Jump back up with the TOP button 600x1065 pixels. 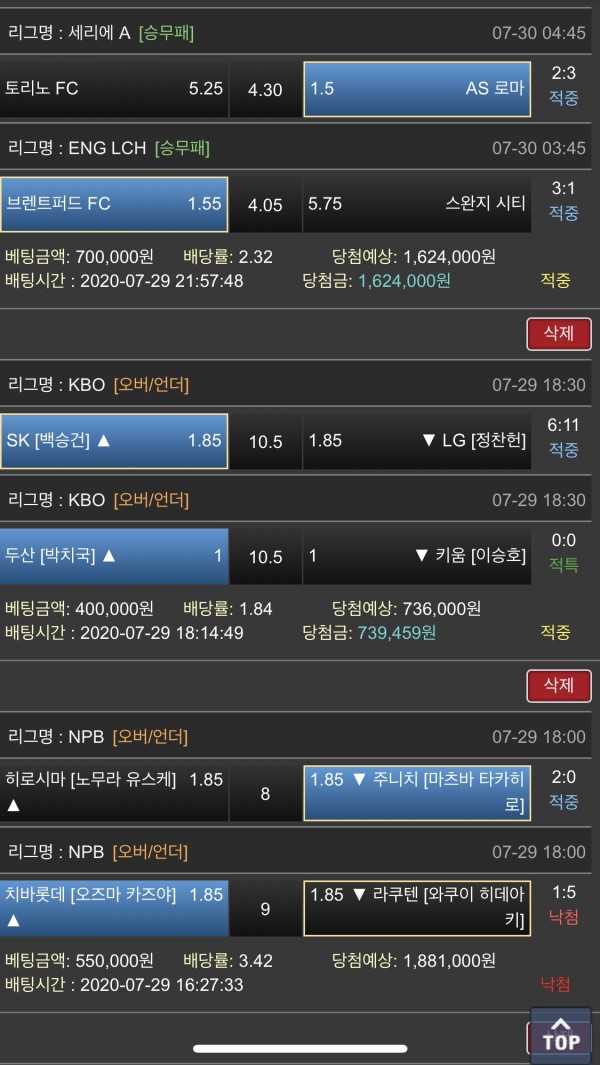pos(560,1033)
